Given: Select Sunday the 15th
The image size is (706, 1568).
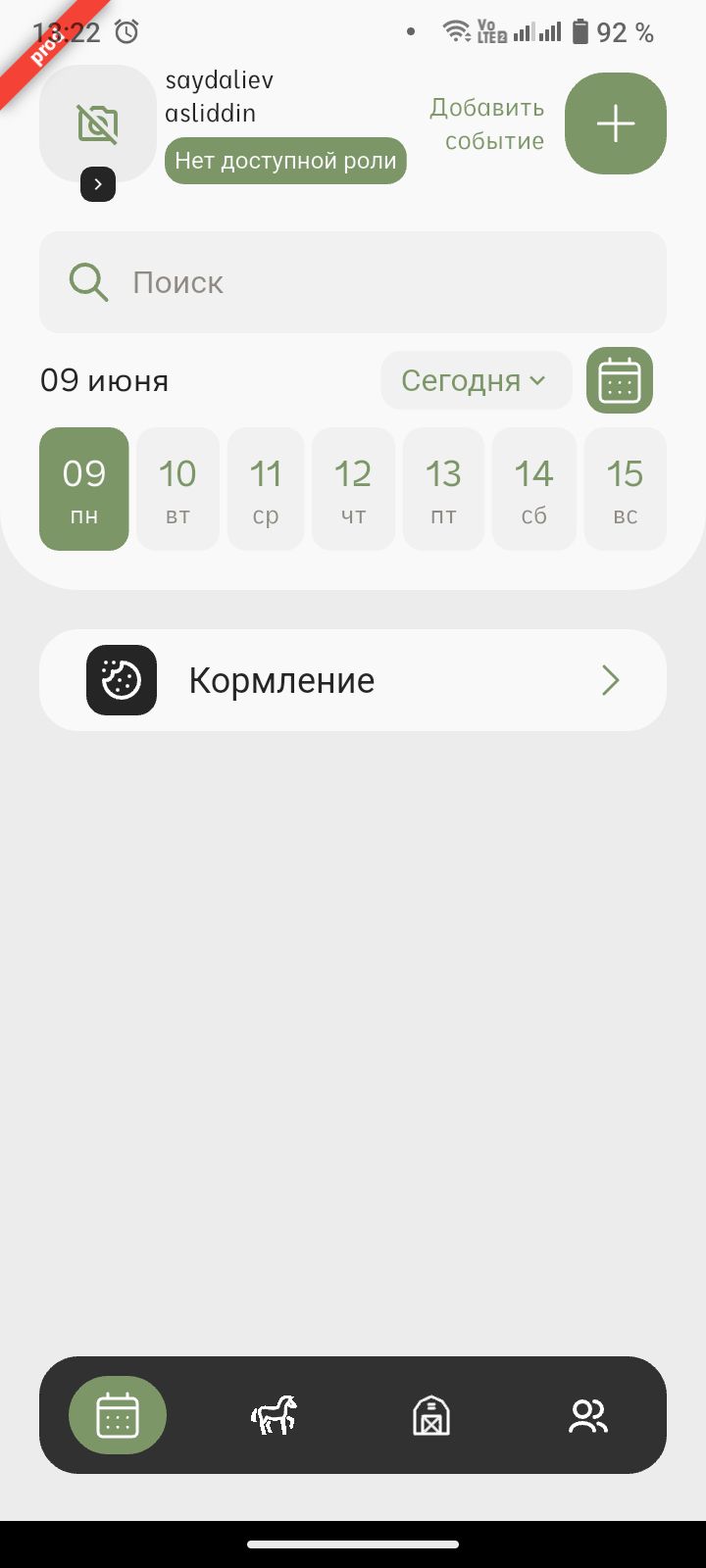Looking at the screenshot, I should pos(625,488).
